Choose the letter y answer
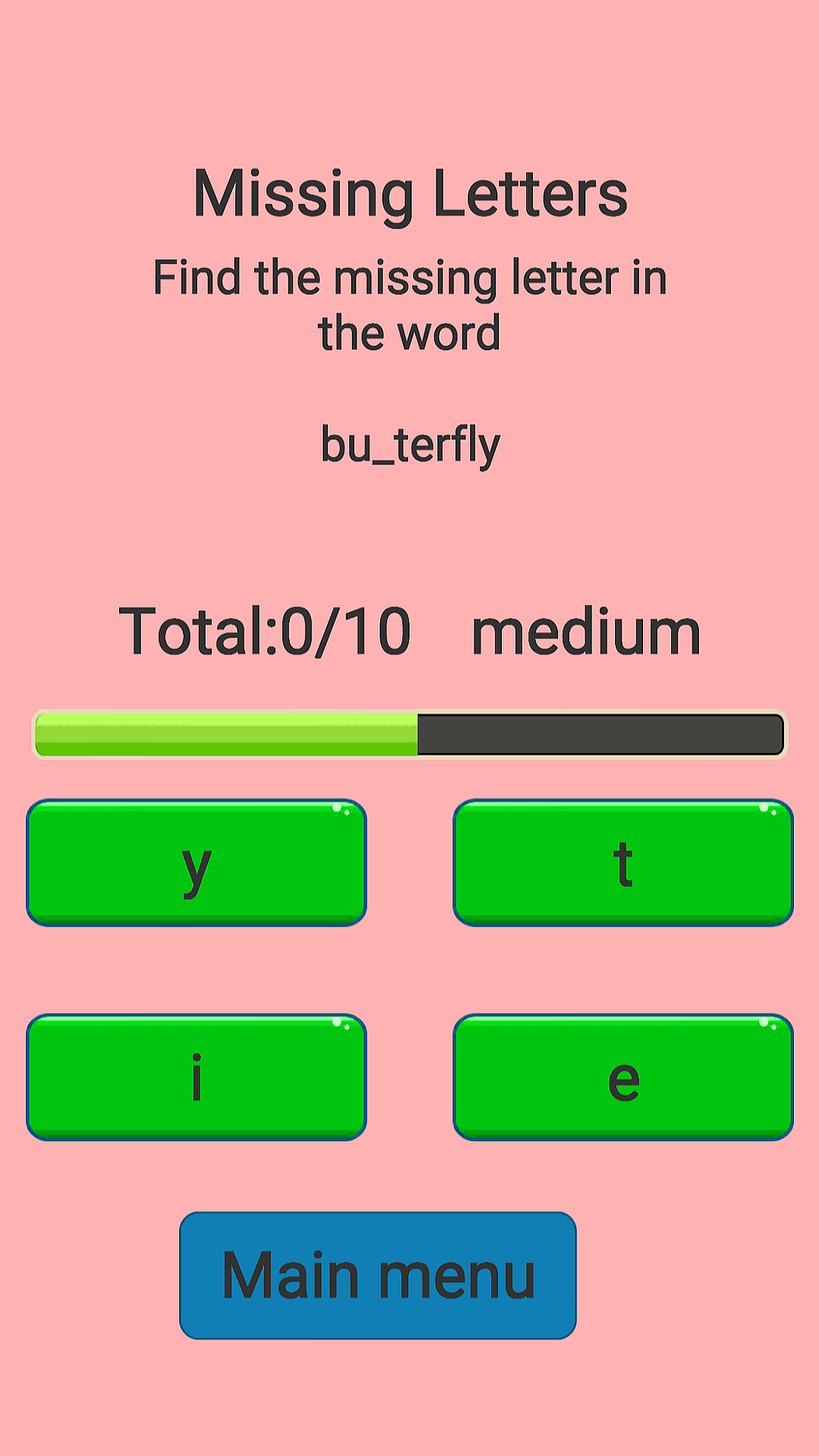Image resolution: width=819 pixels, height=1456 pixels. point(196,862)
